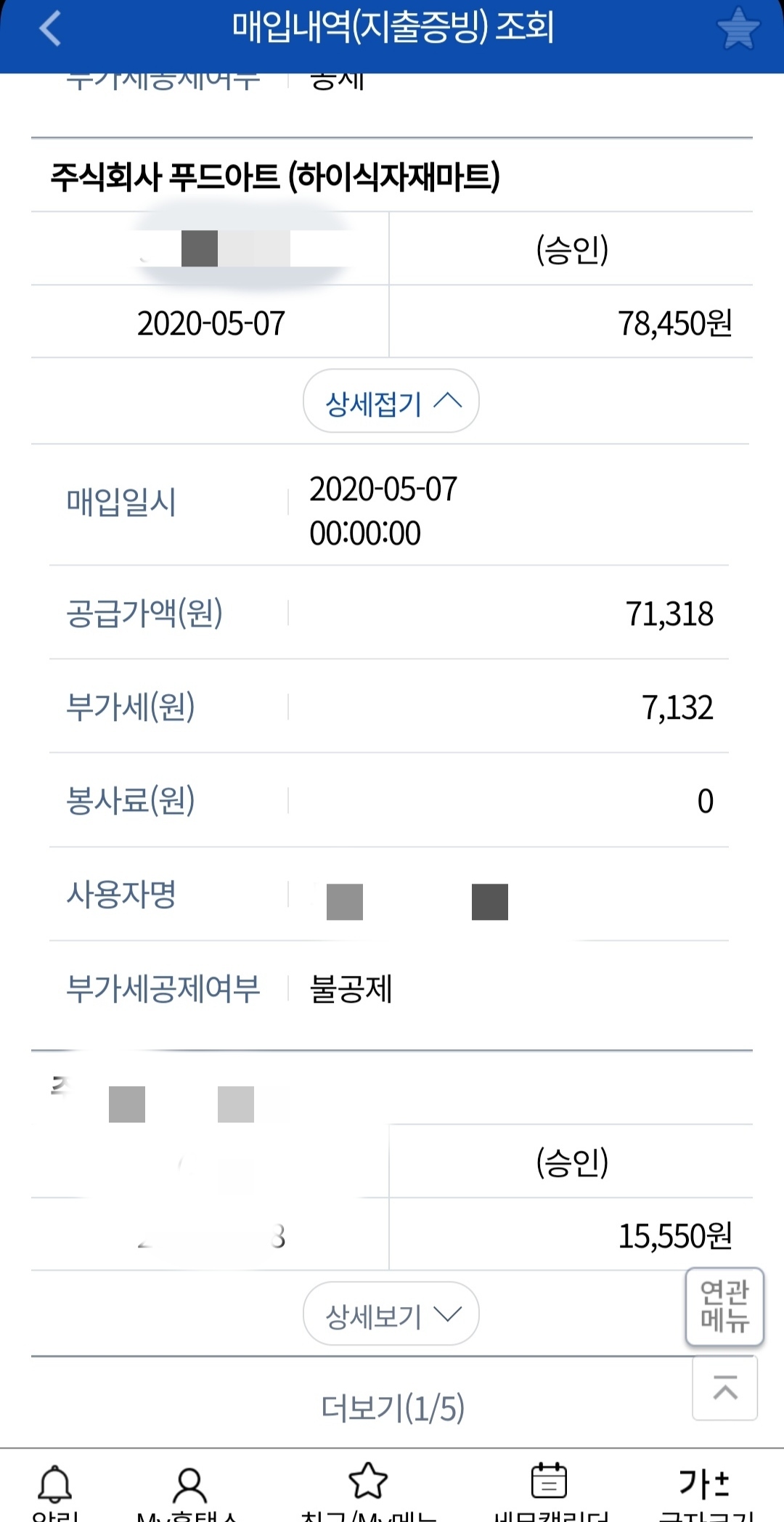Collapse details with 상세접기
Screen dimensions: 784x1522
tap(391, 402)
